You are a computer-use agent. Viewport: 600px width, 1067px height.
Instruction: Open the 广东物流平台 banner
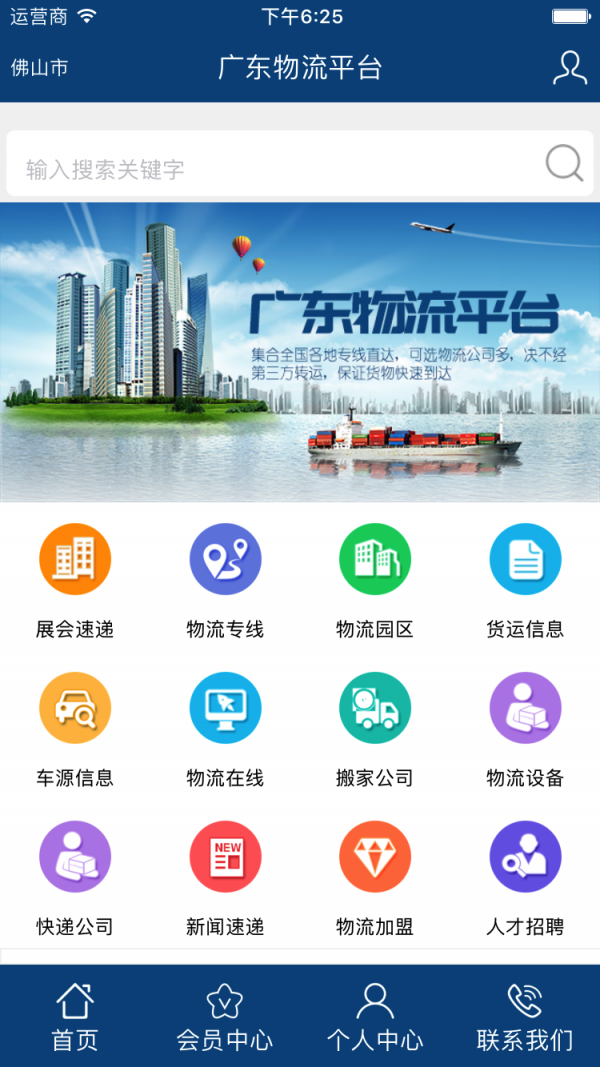(x=300, y=352)
